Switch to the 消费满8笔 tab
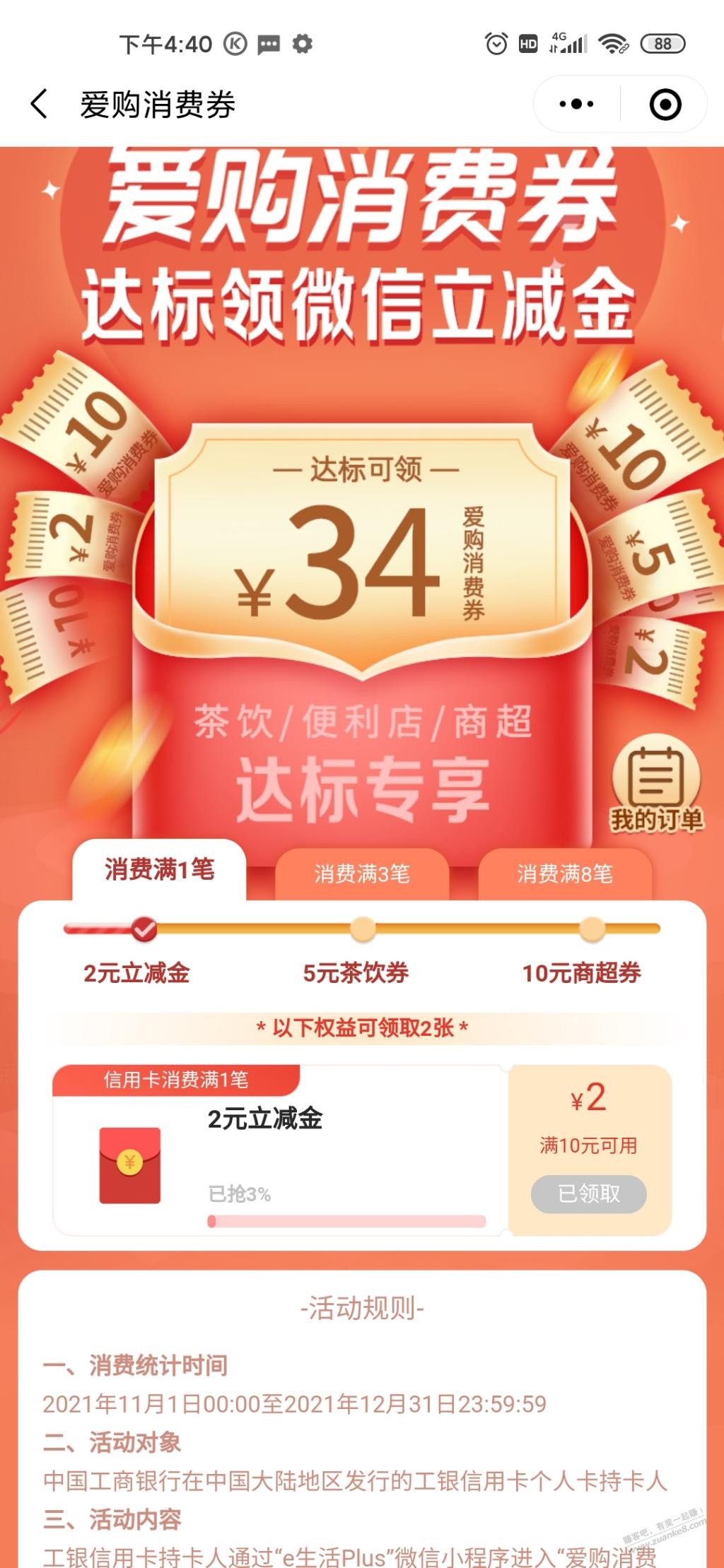This screenshot has width=724, height=1568. pyautogui.click(x=564, y=874)
